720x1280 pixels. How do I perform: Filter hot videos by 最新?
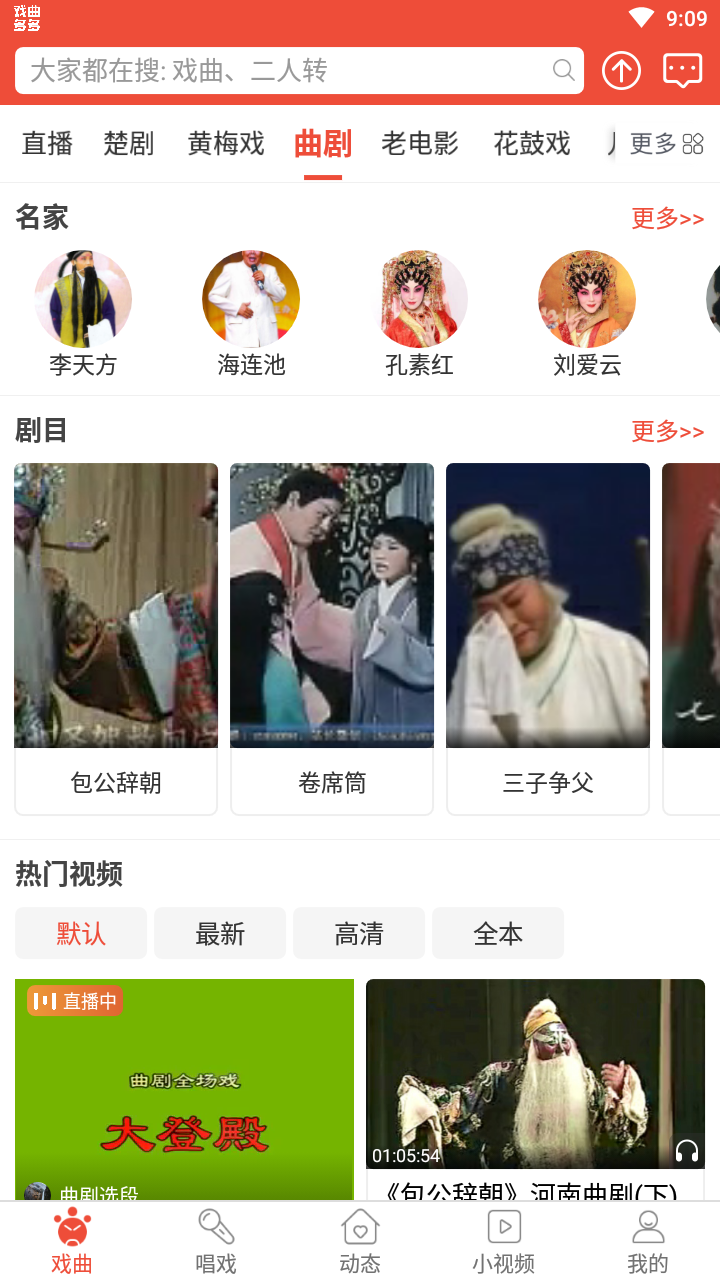tap(220, 933)
